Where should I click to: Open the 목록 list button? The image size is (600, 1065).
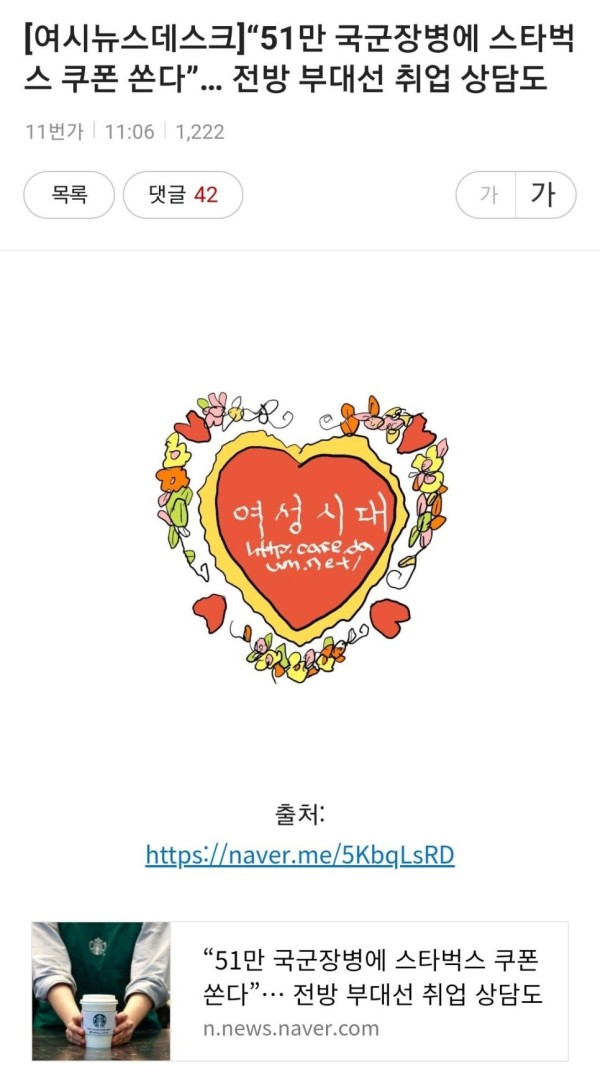coord(69,195)
